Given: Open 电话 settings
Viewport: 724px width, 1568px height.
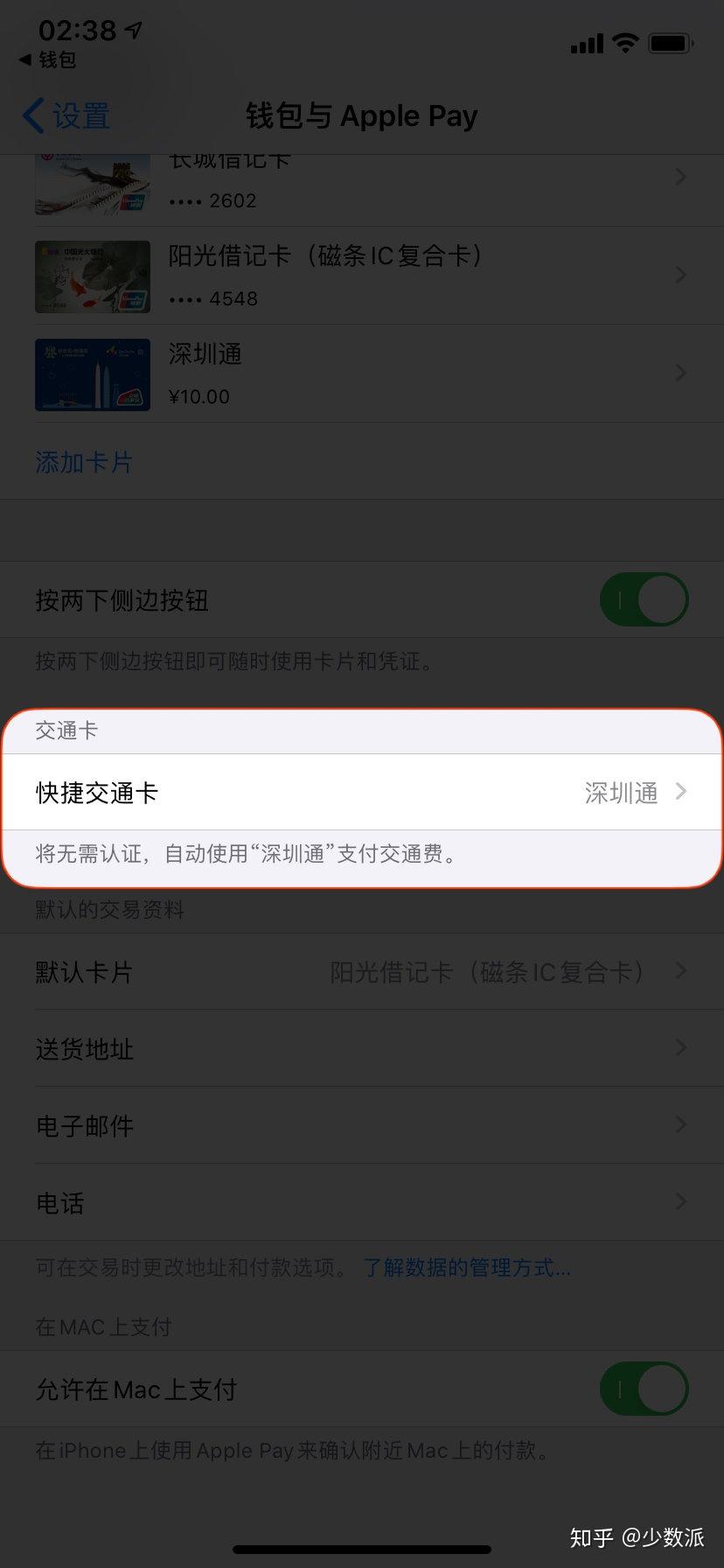Looking at the screenshot, I should 360,1202.
